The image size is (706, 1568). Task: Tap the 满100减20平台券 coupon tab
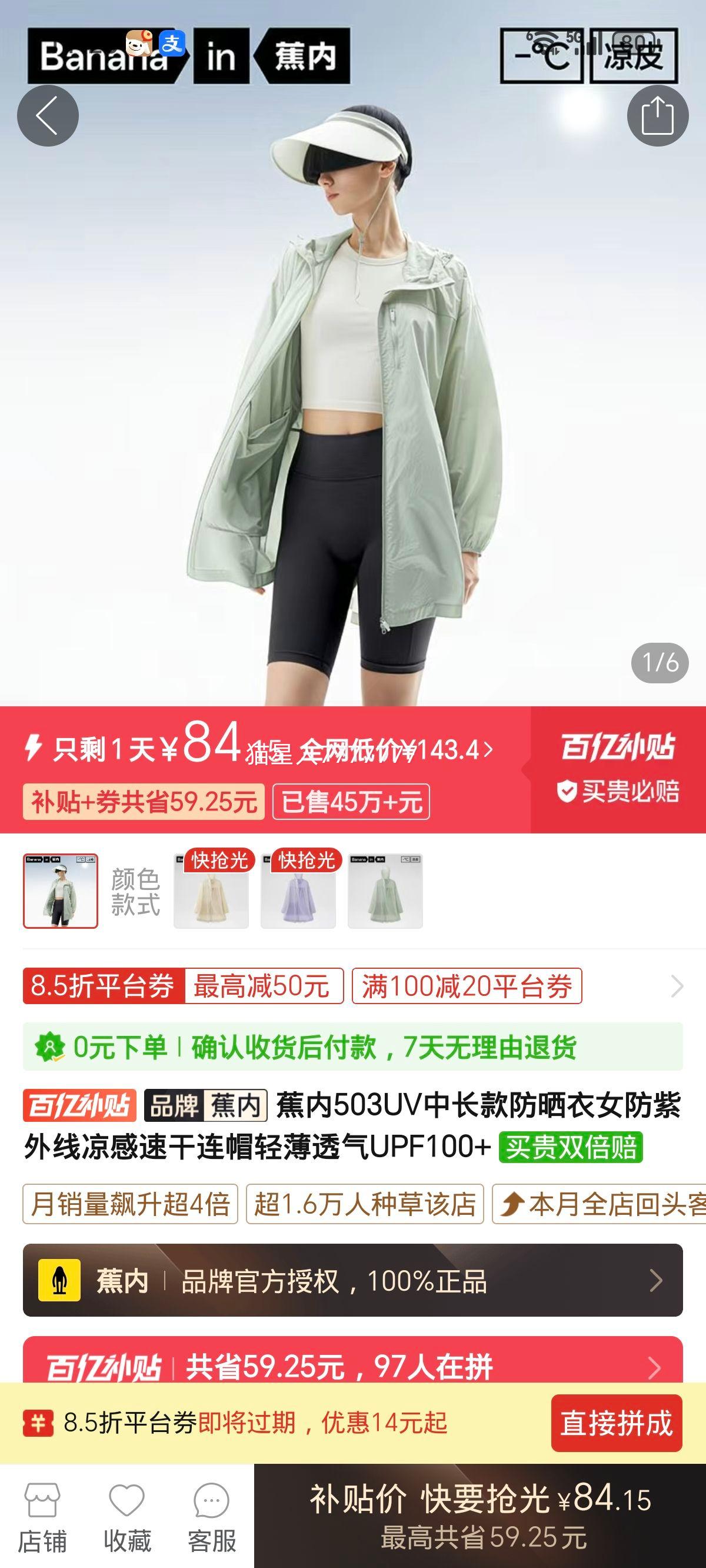[x=469, y=988]
